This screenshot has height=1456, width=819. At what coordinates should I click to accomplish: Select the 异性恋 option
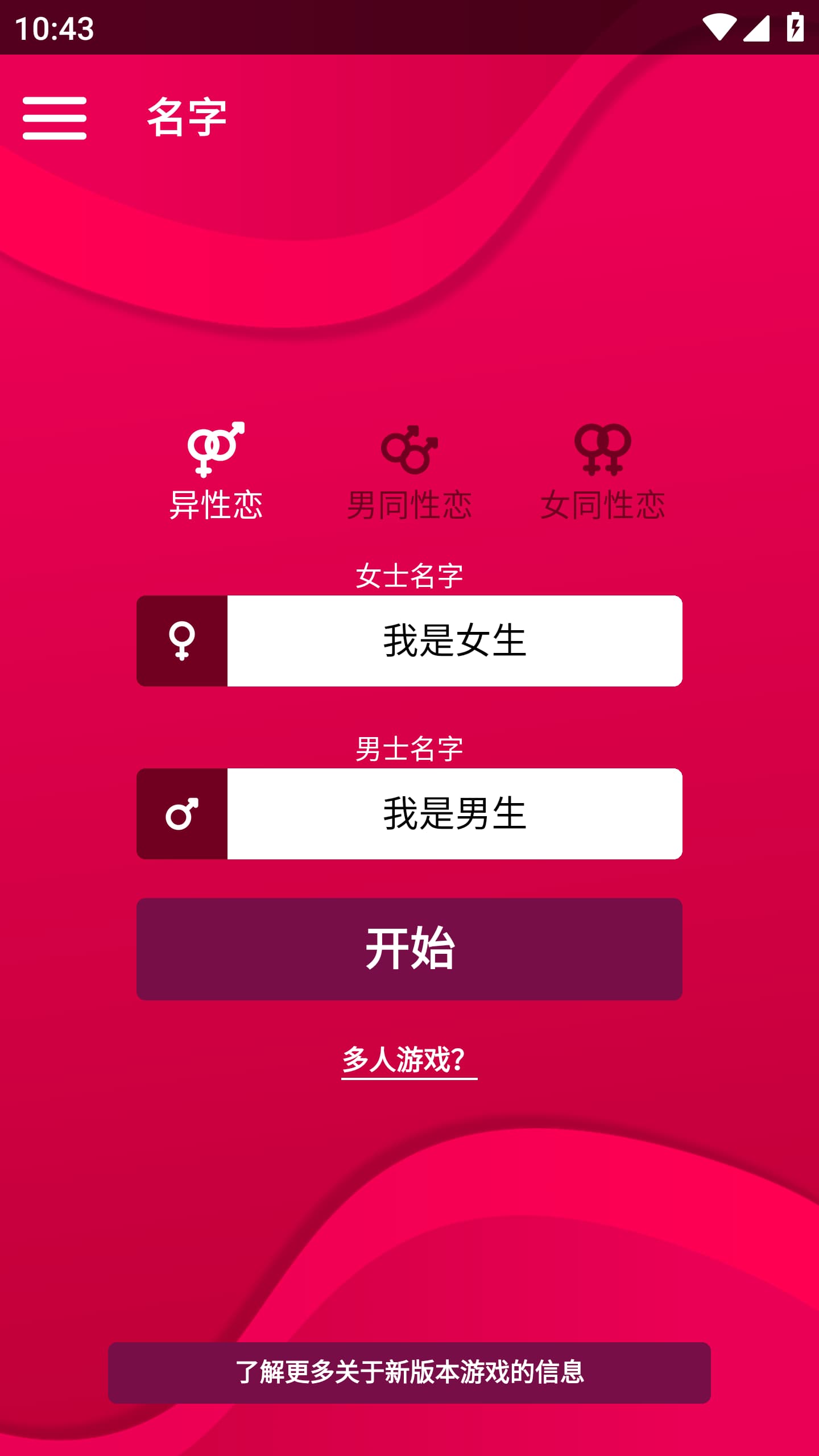(x=216, y=472)
